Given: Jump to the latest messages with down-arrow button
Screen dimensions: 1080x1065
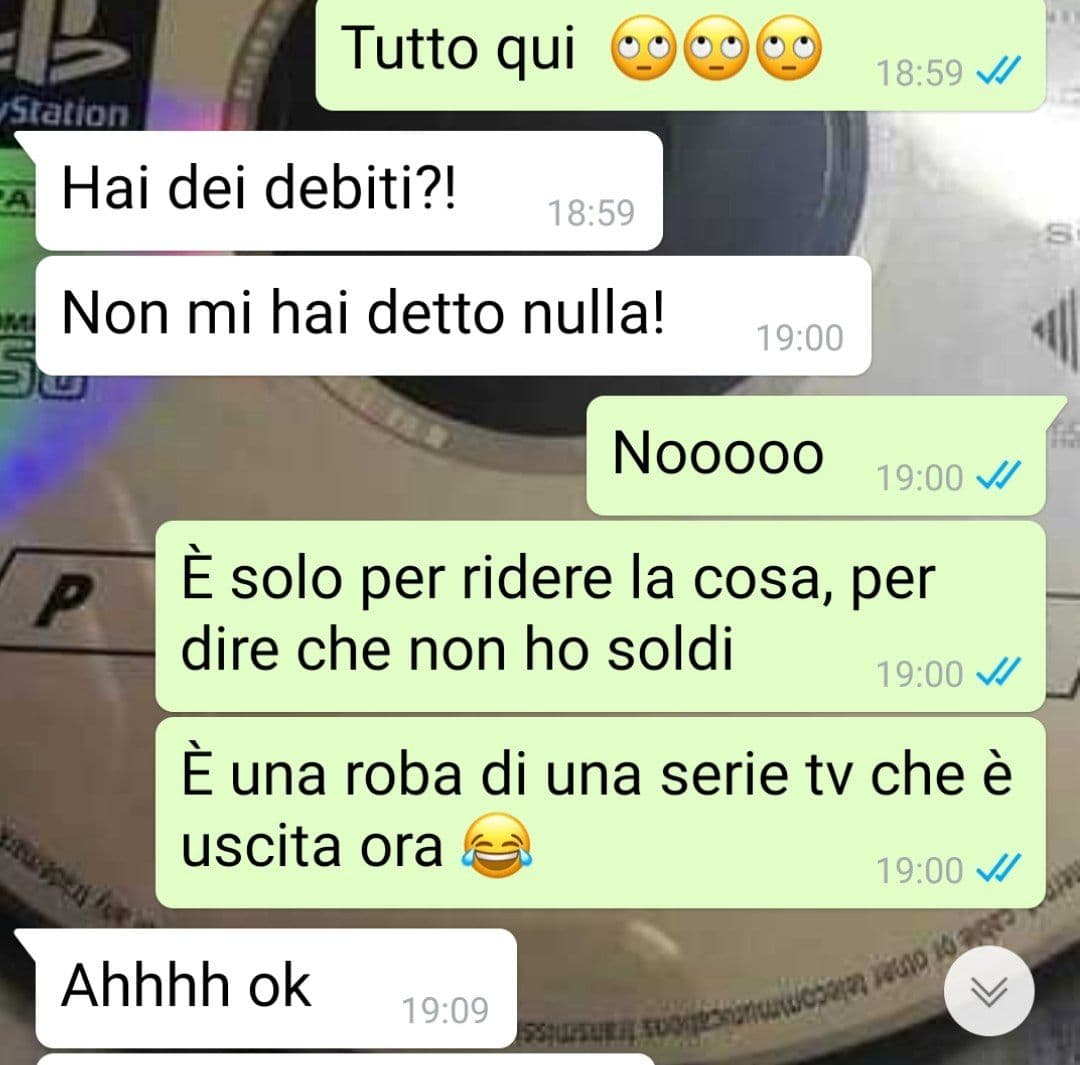Looking at the screenshot, I should [x=989, y=990].
